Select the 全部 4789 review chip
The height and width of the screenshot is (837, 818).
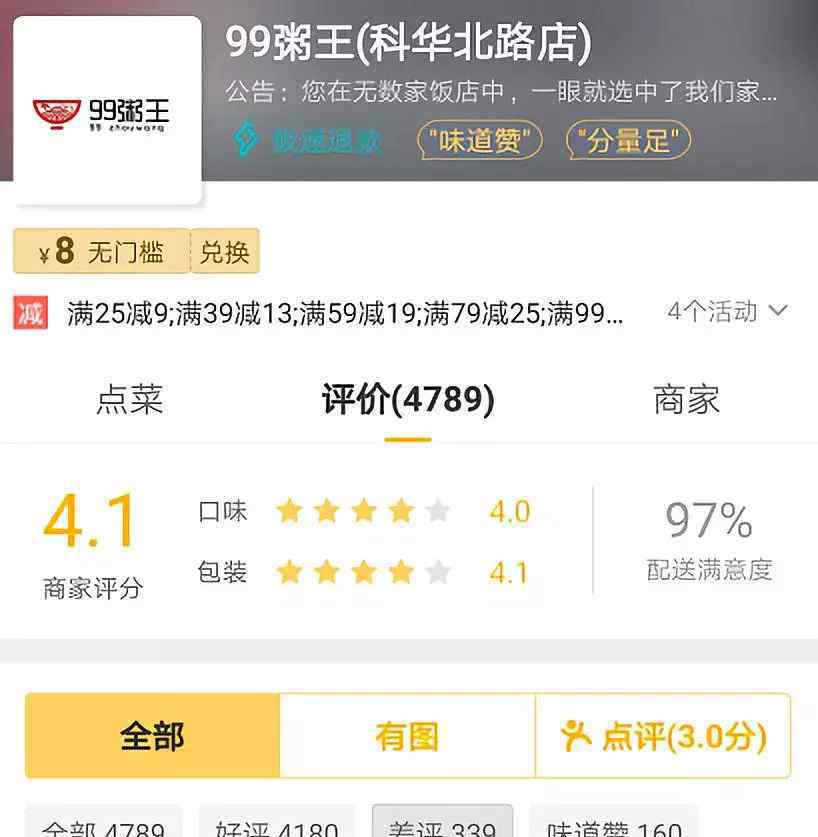pos(103,826)
